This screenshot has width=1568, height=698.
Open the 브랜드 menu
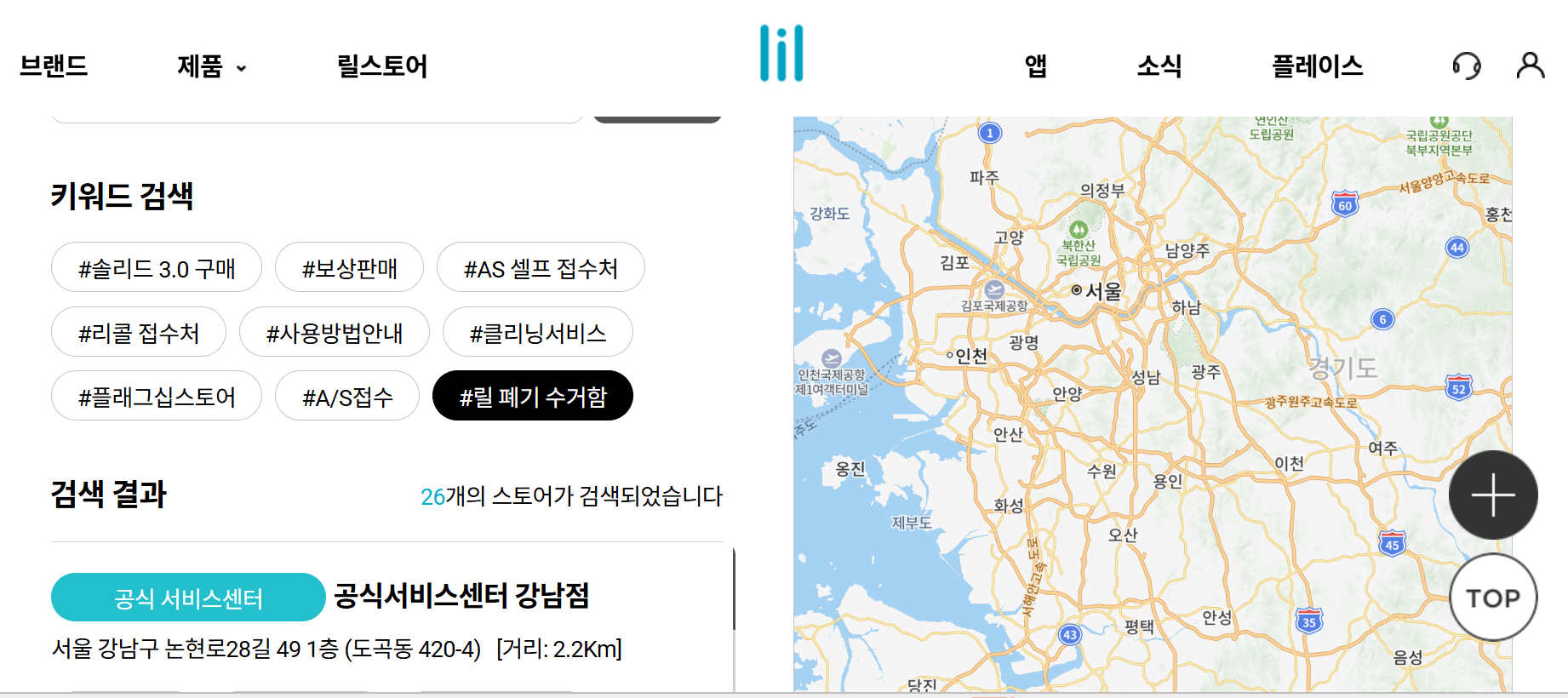tap(54, 66)
